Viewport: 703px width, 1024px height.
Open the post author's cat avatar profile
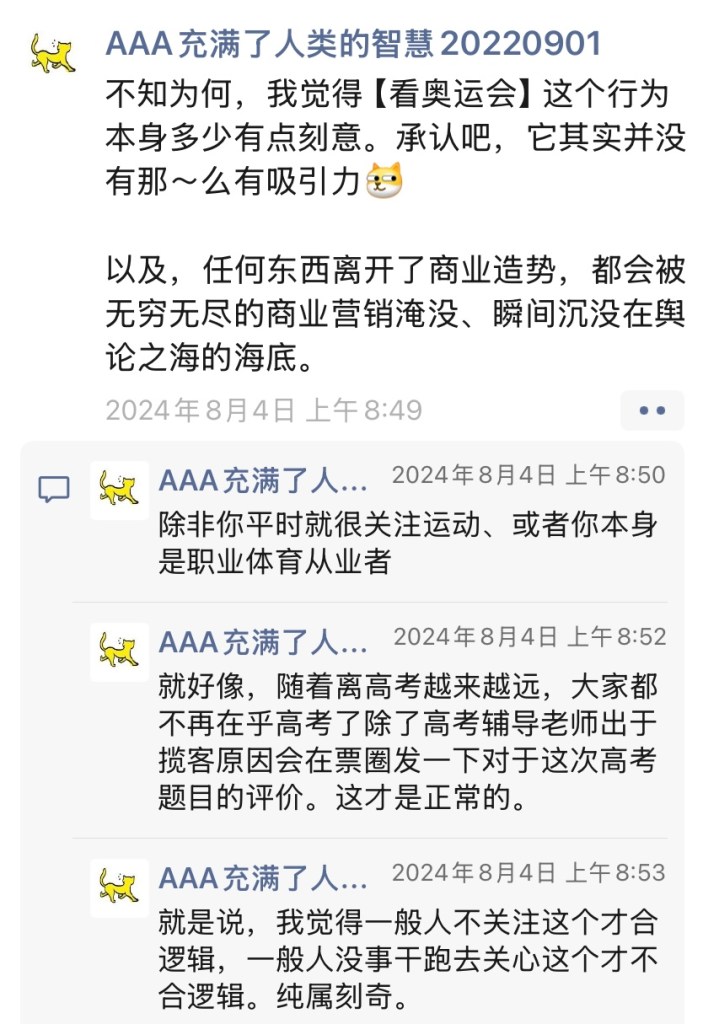53,53
